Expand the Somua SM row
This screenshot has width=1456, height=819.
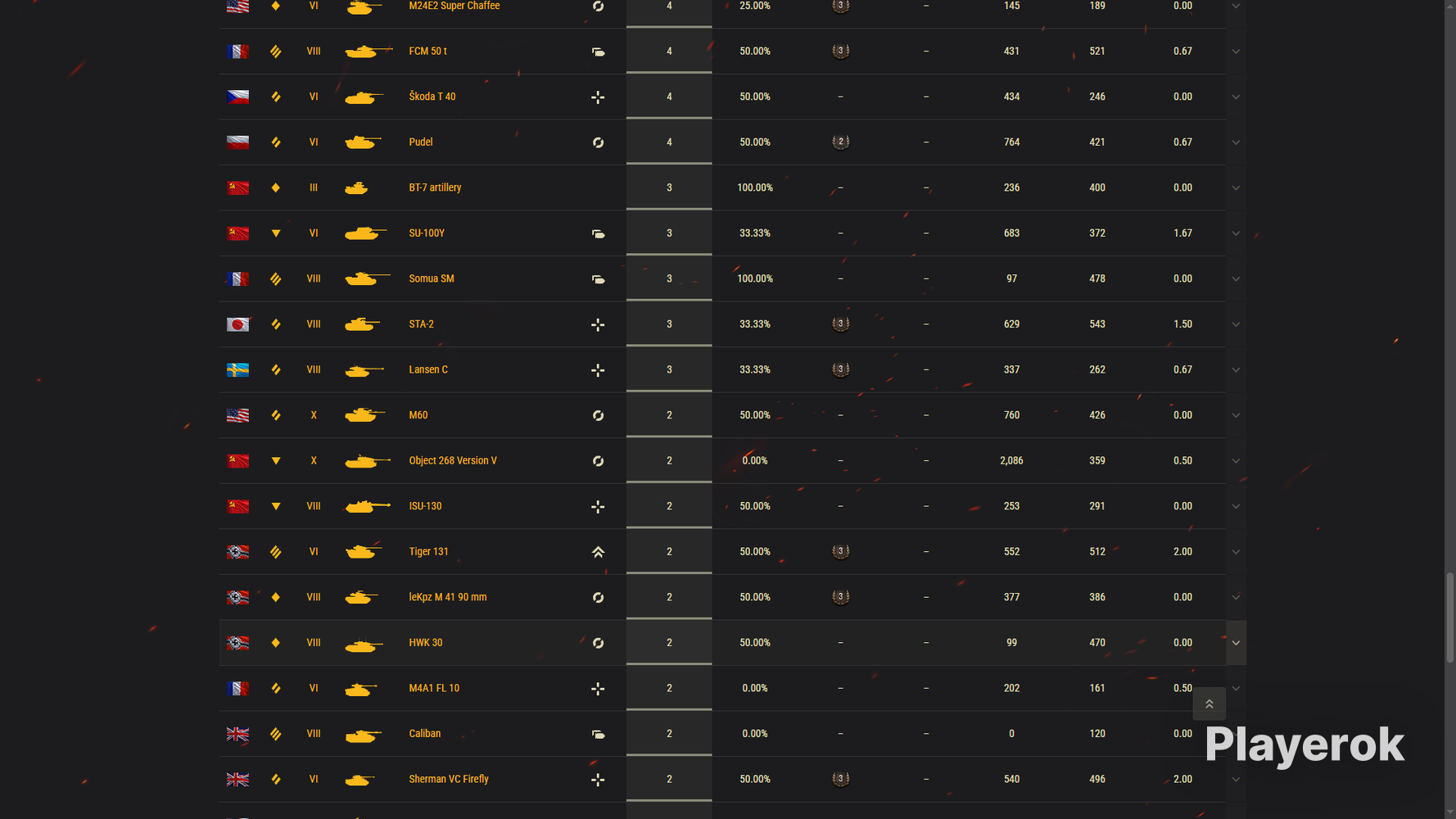coord(1236,278)
